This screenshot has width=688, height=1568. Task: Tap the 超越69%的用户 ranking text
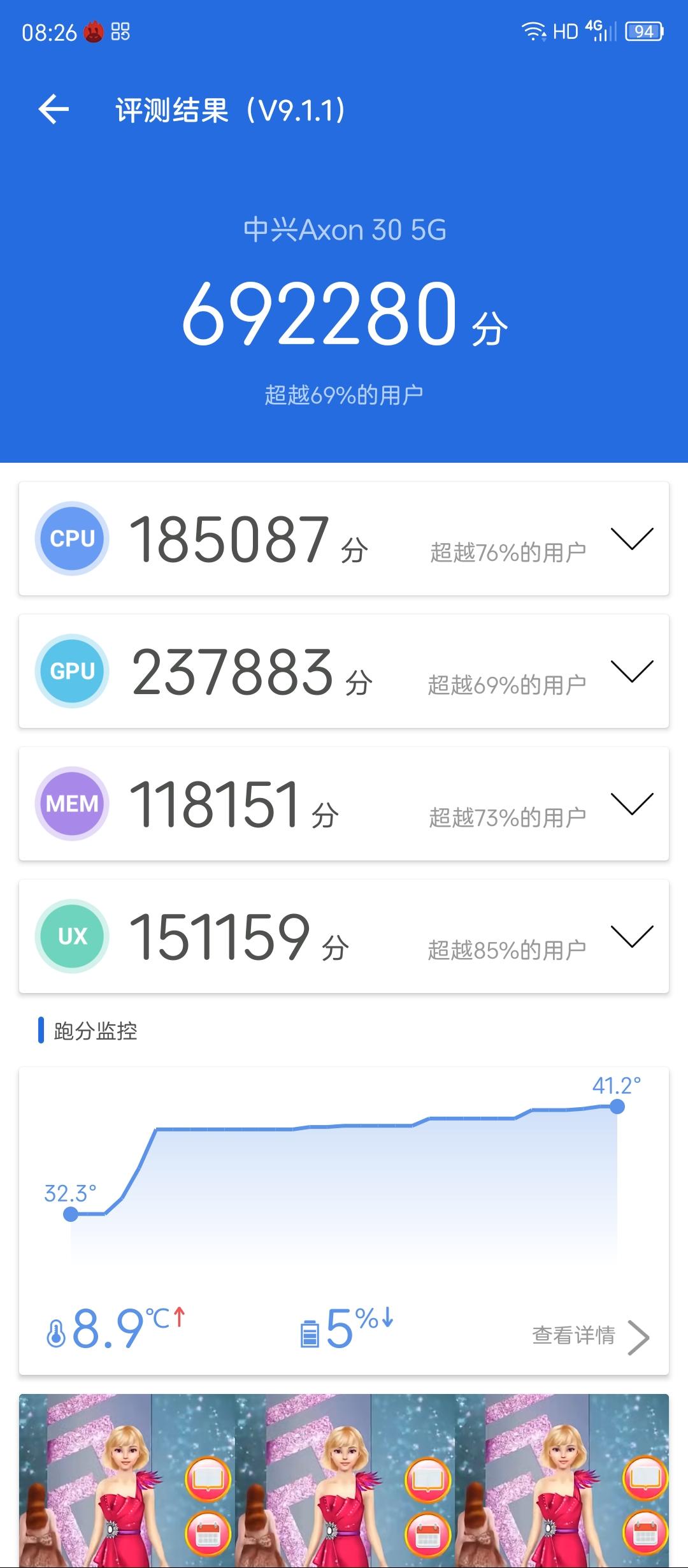(344, 392)
